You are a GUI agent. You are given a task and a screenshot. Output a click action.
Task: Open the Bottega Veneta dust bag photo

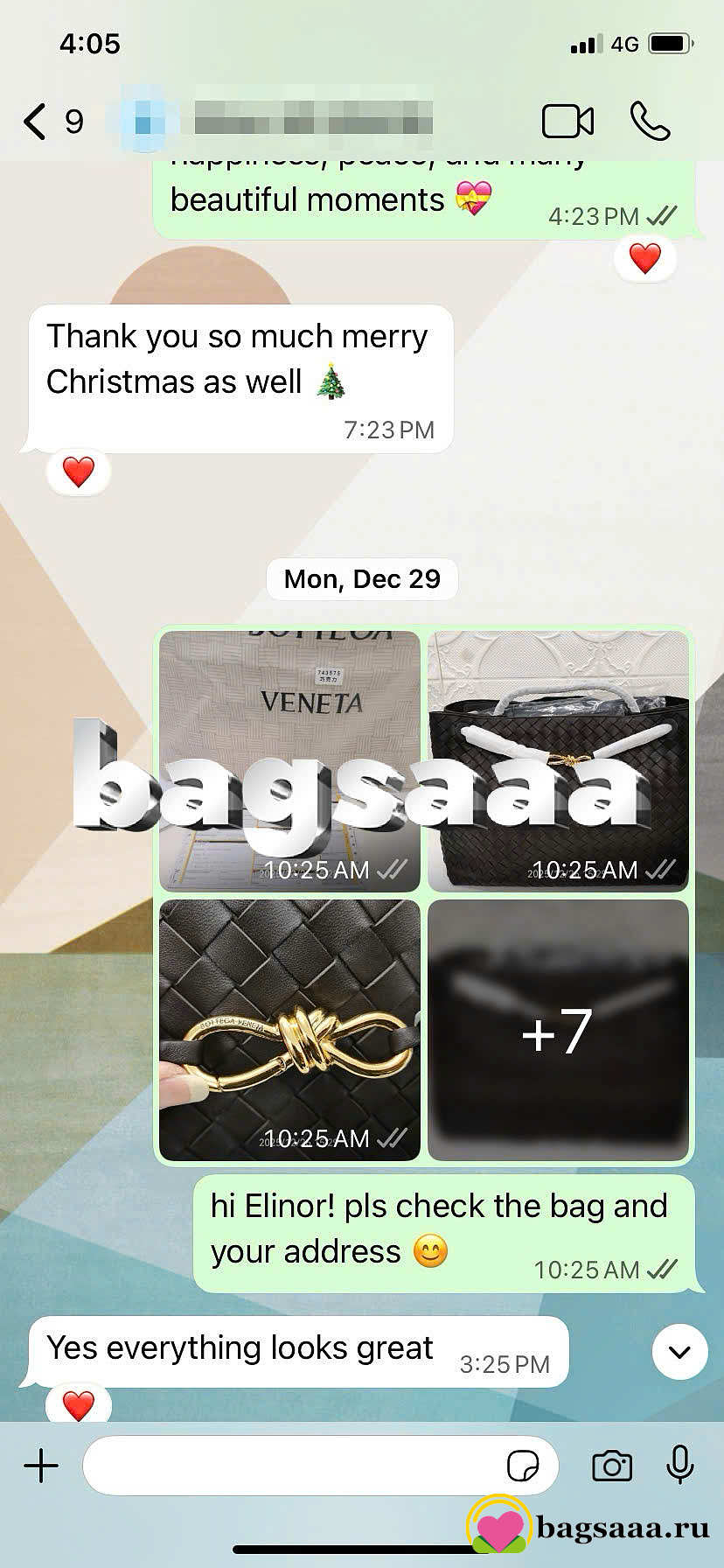tap(289, 760)
